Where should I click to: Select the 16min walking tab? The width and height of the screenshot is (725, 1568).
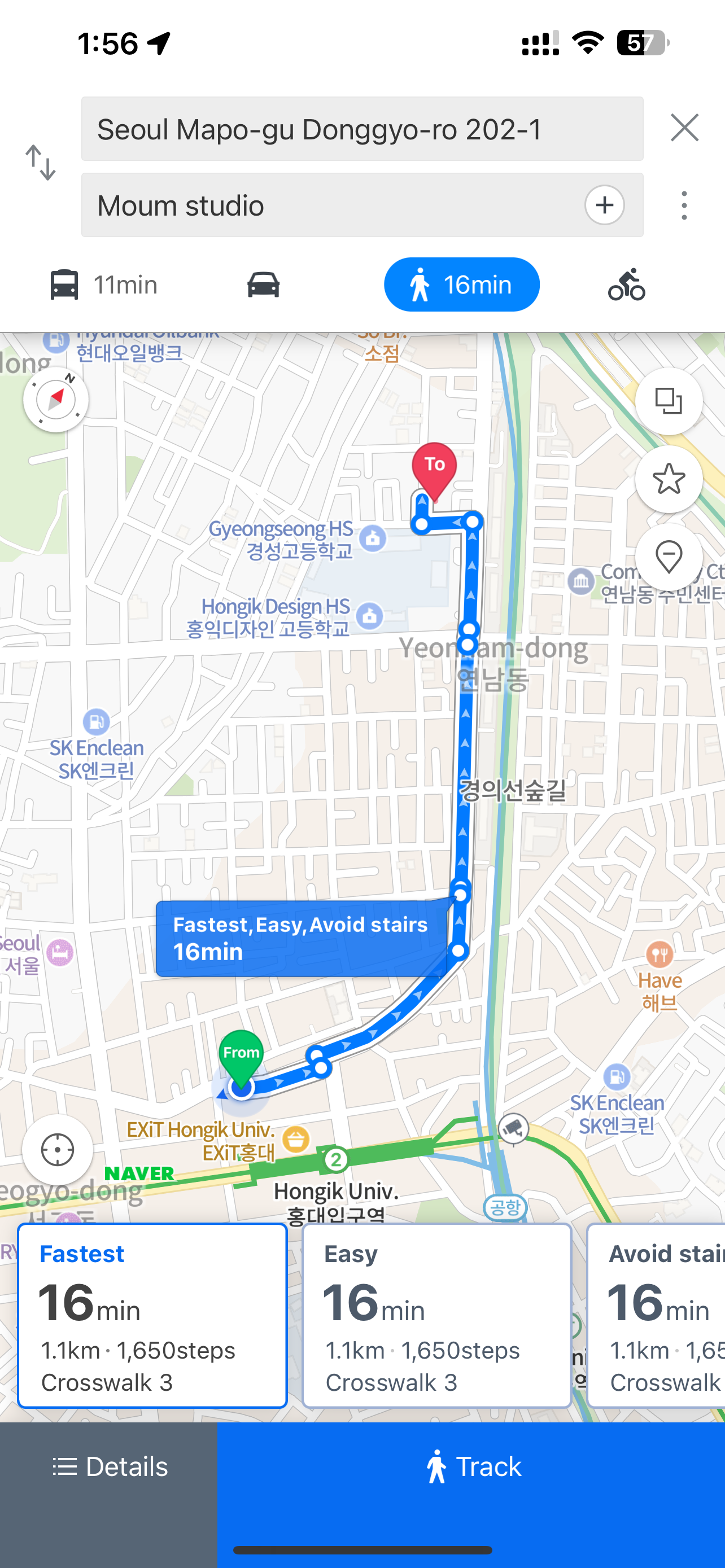[461, 285]
